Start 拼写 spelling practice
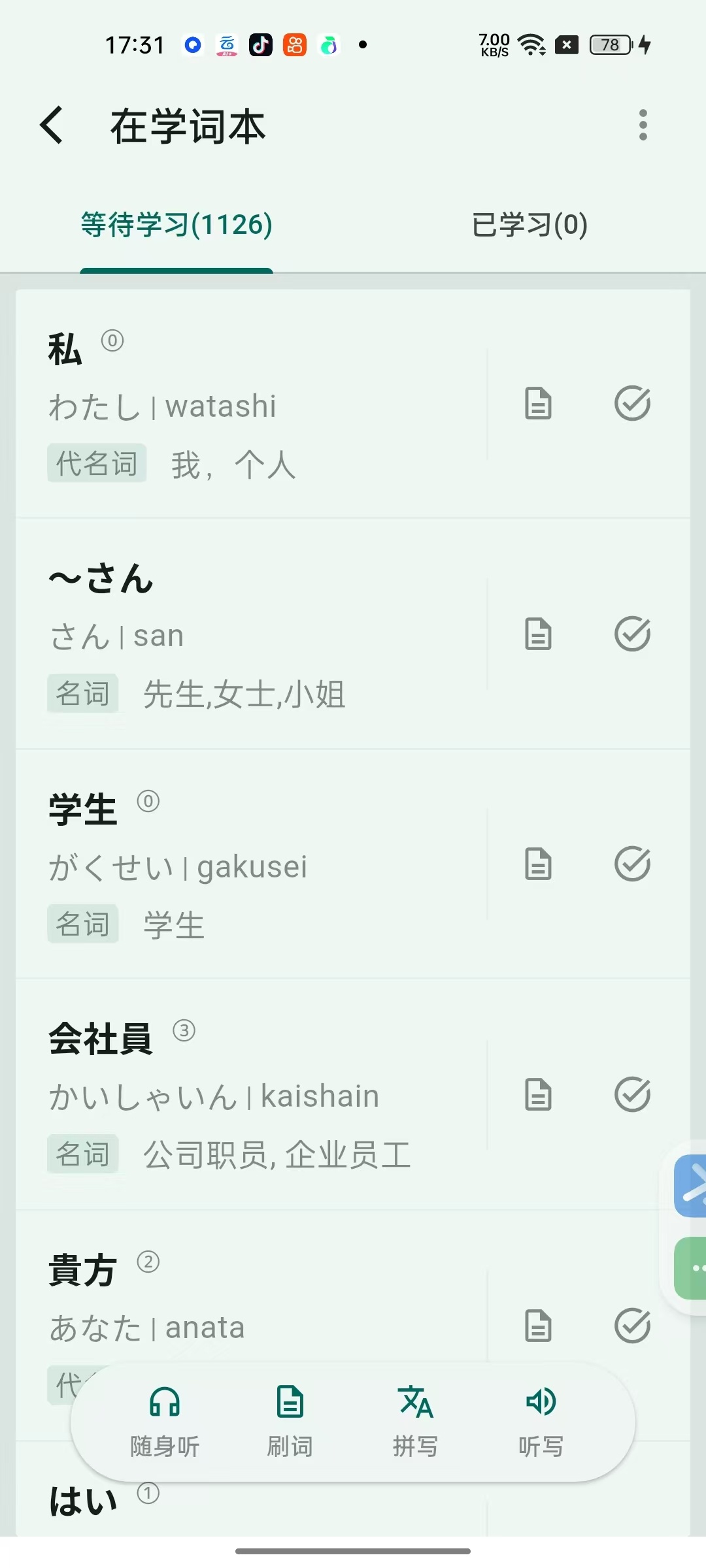 coord(415,1422)
